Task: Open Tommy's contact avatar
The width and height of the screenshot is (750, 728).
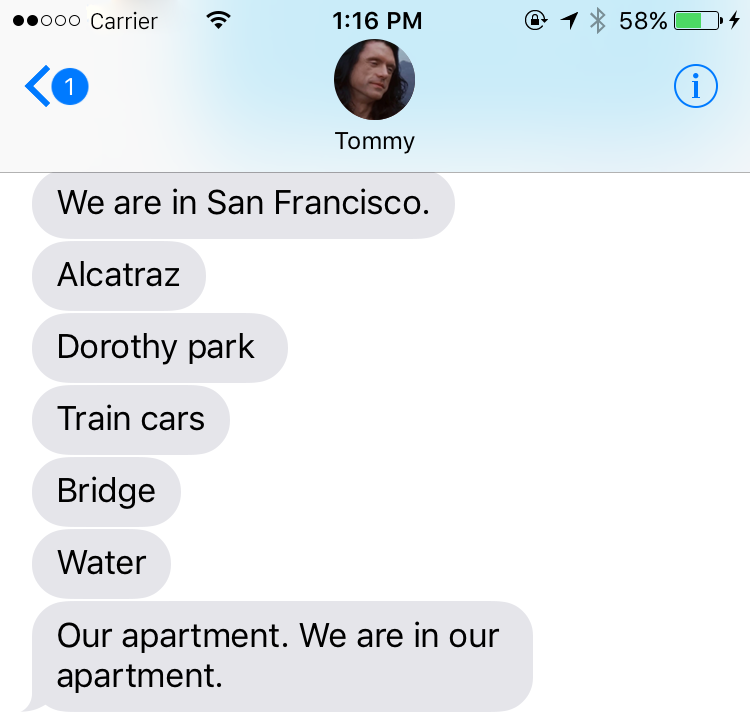Action: pos(374,81)
